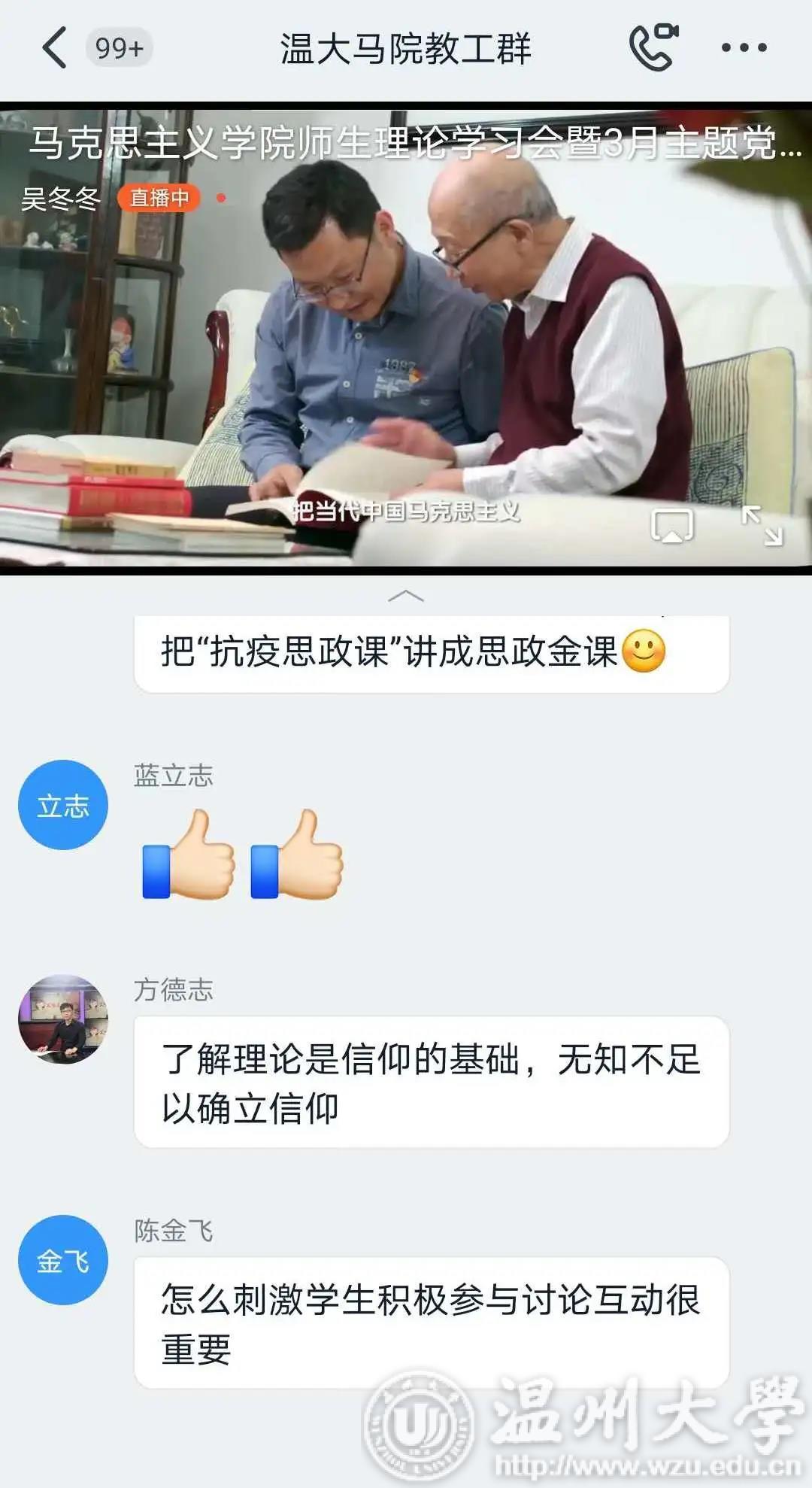Open 蓝立志's profile avatar
812x1488 pixels.
coord(63,805)
